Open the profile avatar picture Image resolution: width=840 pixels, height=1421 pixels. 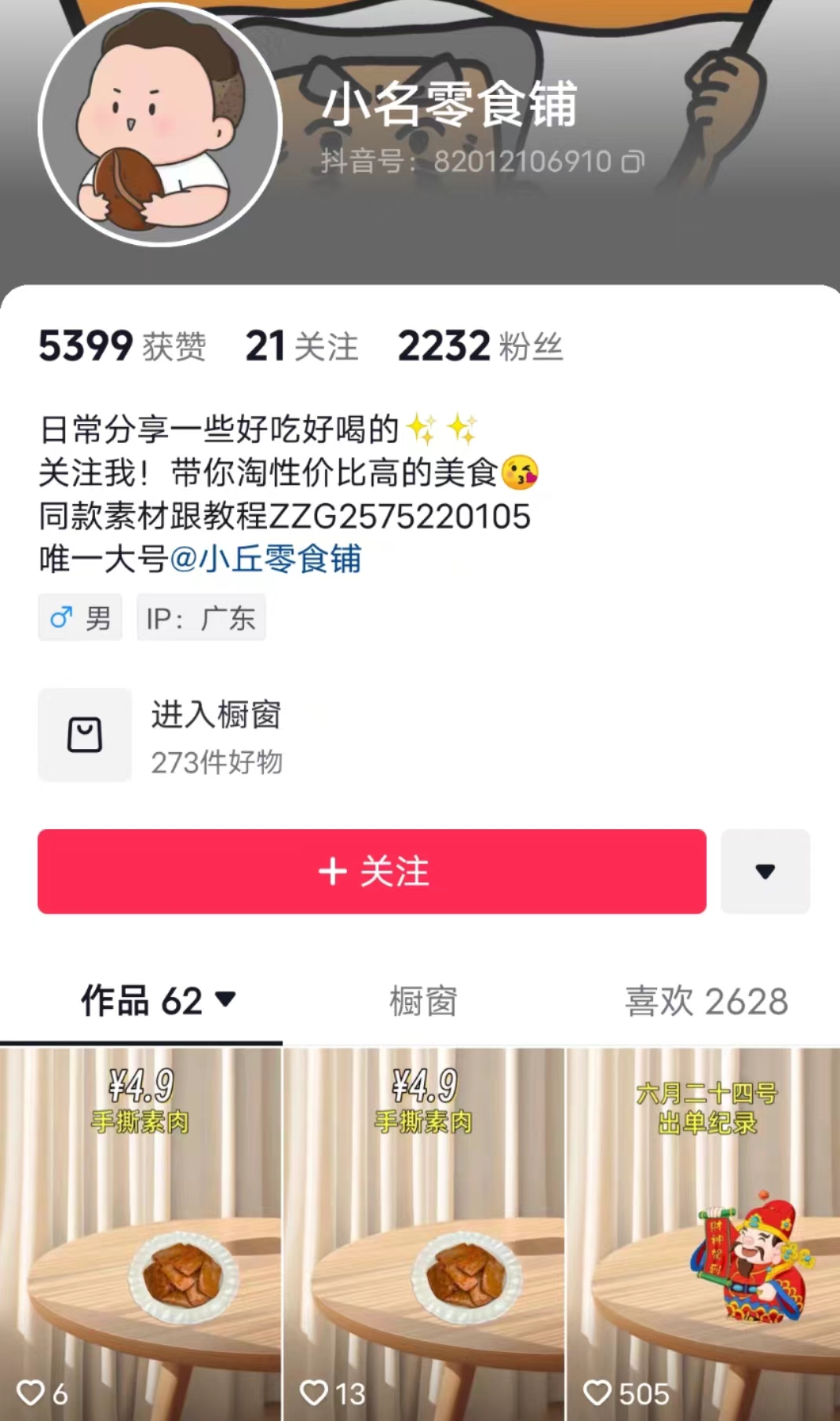point(160,122)
